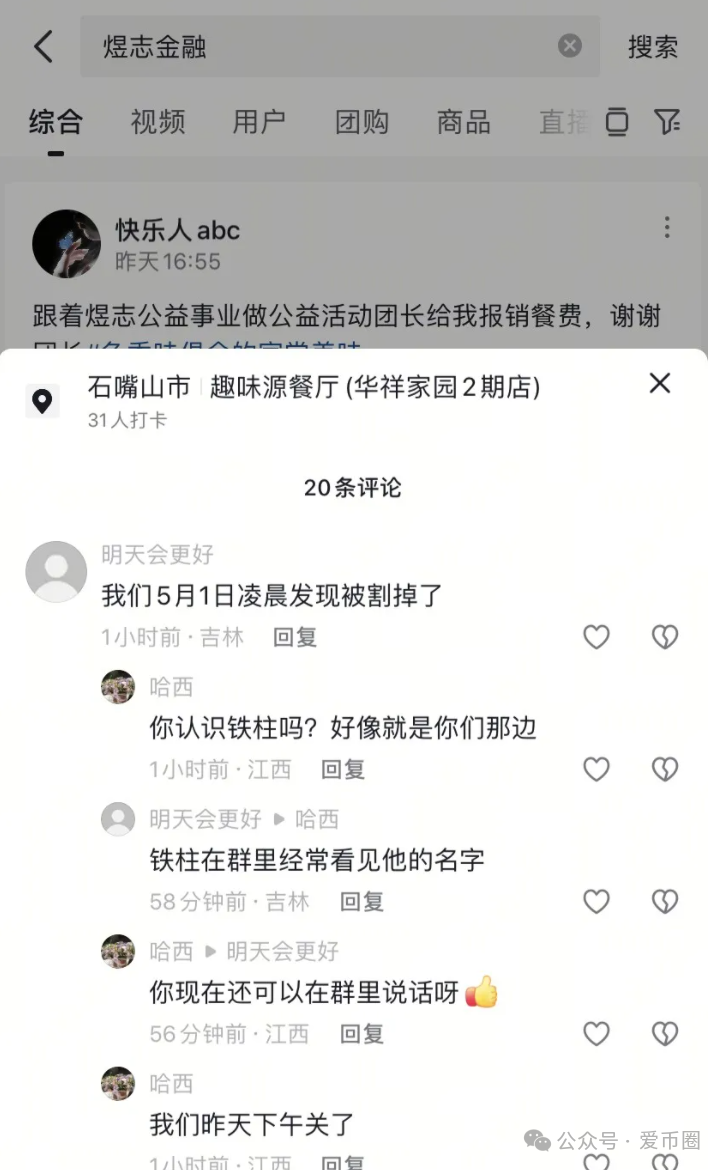Switch to the 团购 tab
This screenshot has width=724, height=1170.
[x=361, y=122]
